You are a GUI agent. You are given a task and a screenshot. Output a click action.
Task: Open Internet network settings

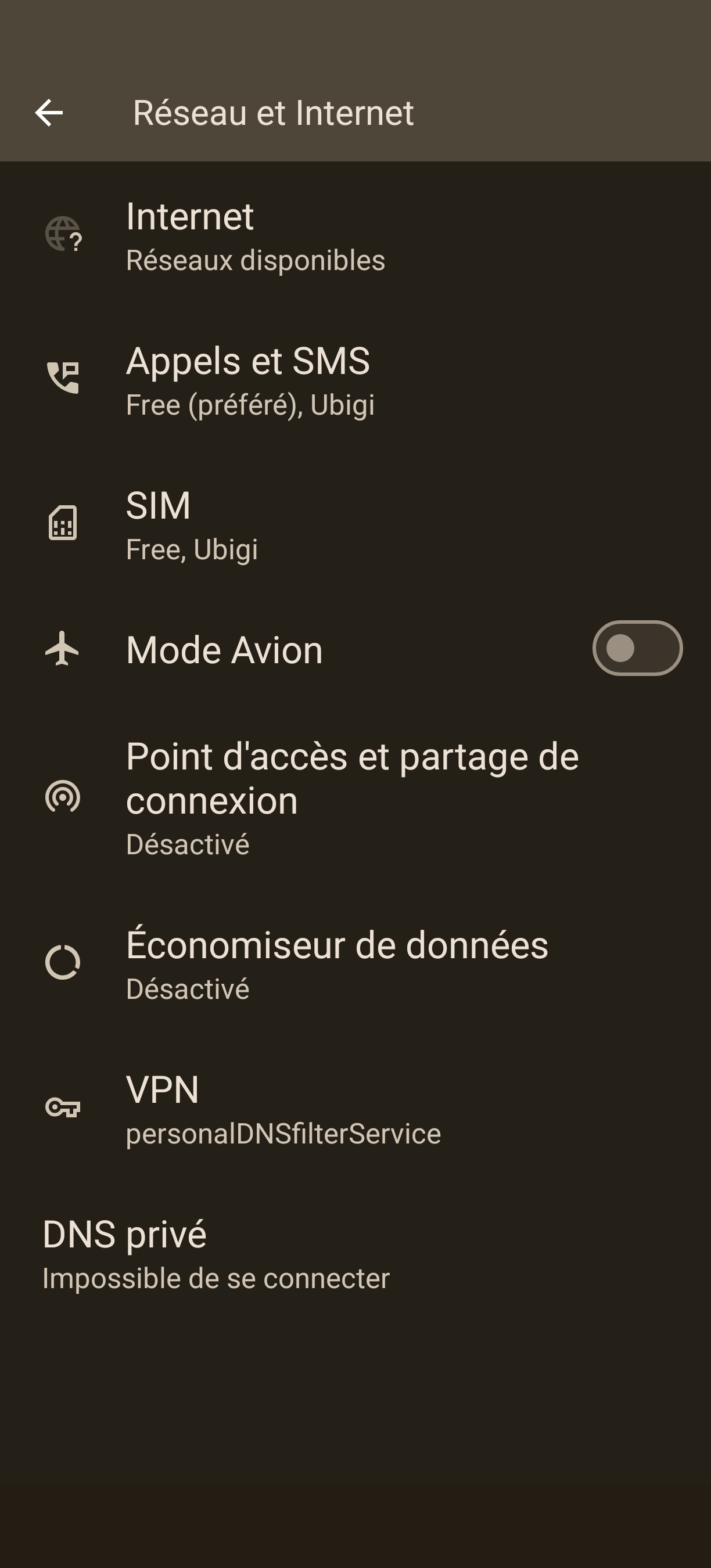coord(256,236)
